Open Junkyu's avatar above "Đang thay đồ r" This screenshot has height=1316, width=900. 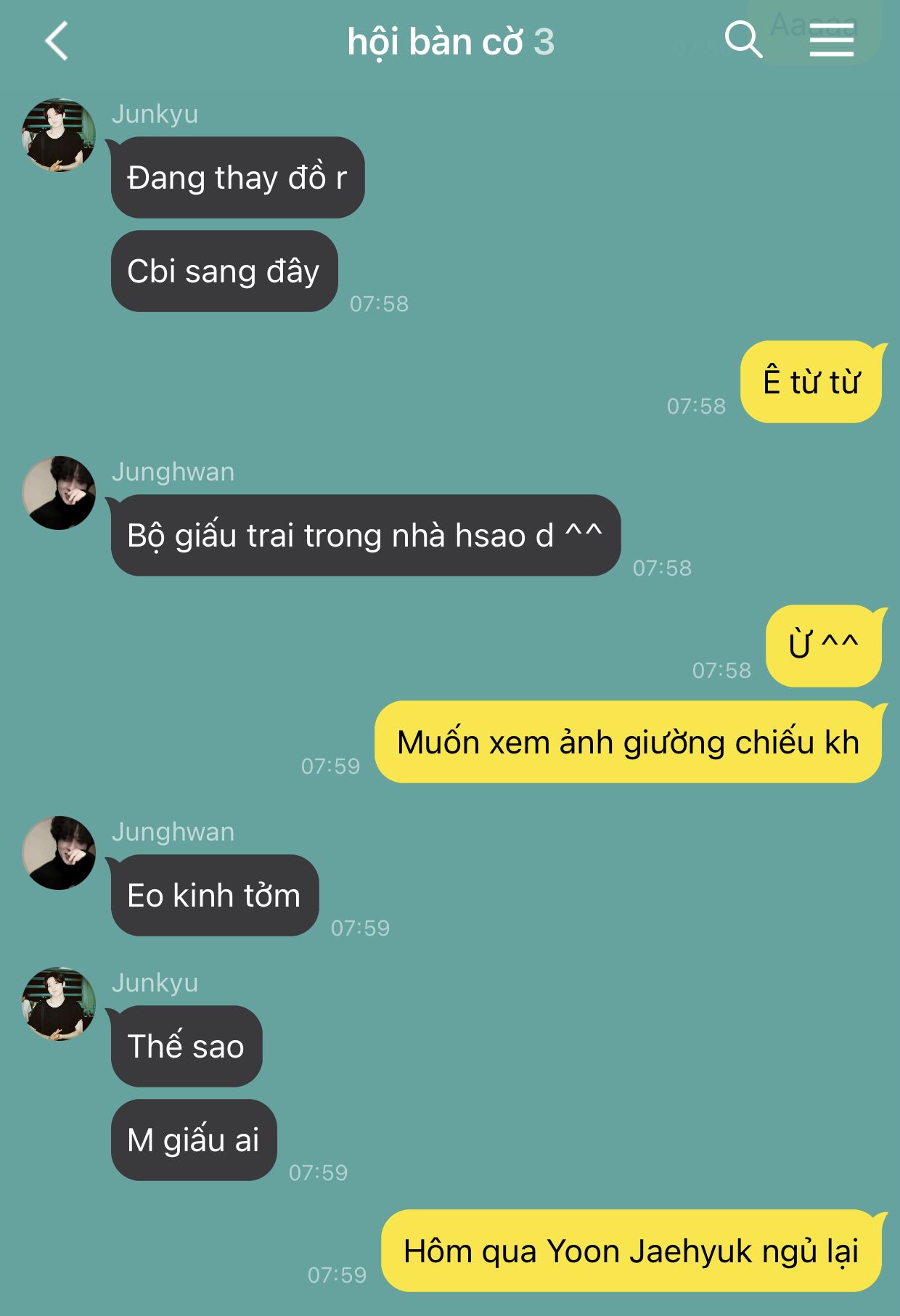[x=59, y=135]
